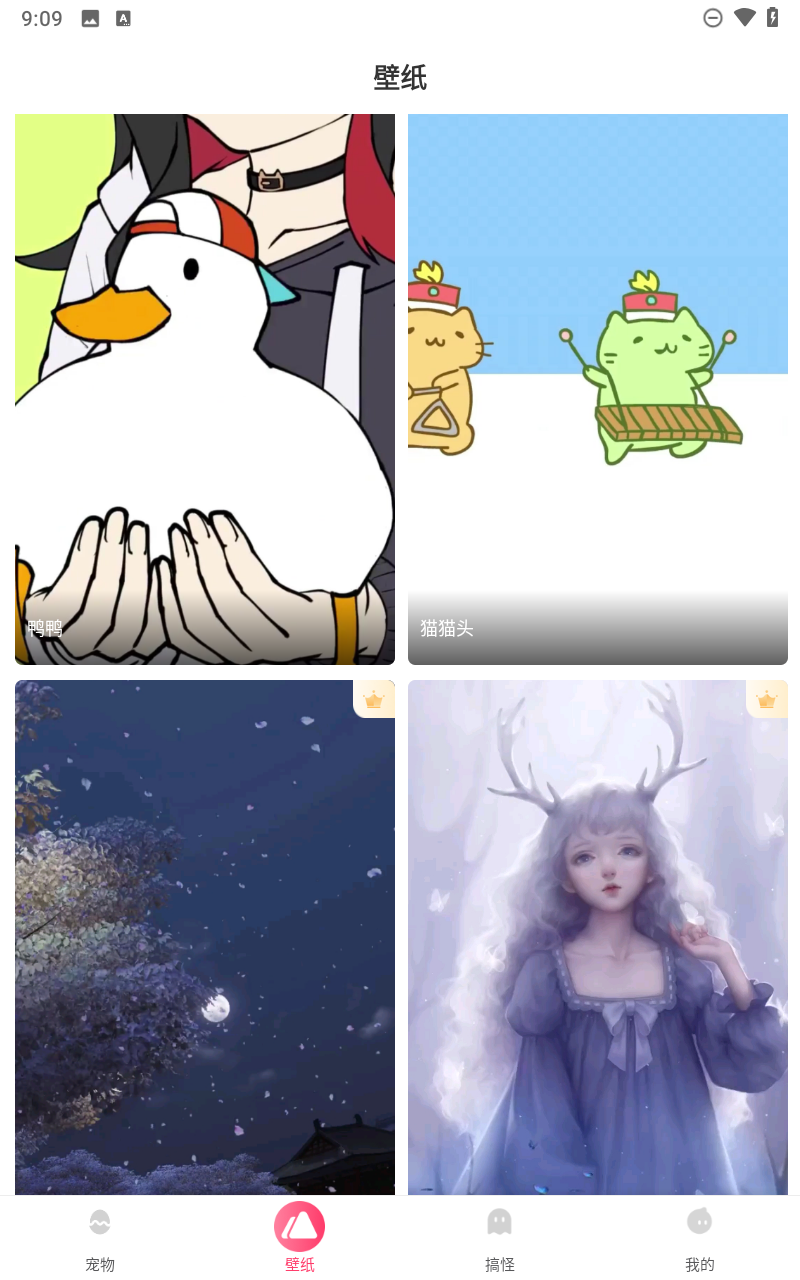Go to the 搞怪 tab
This screenshot has height=1280, width=800.
[500, 1238]
